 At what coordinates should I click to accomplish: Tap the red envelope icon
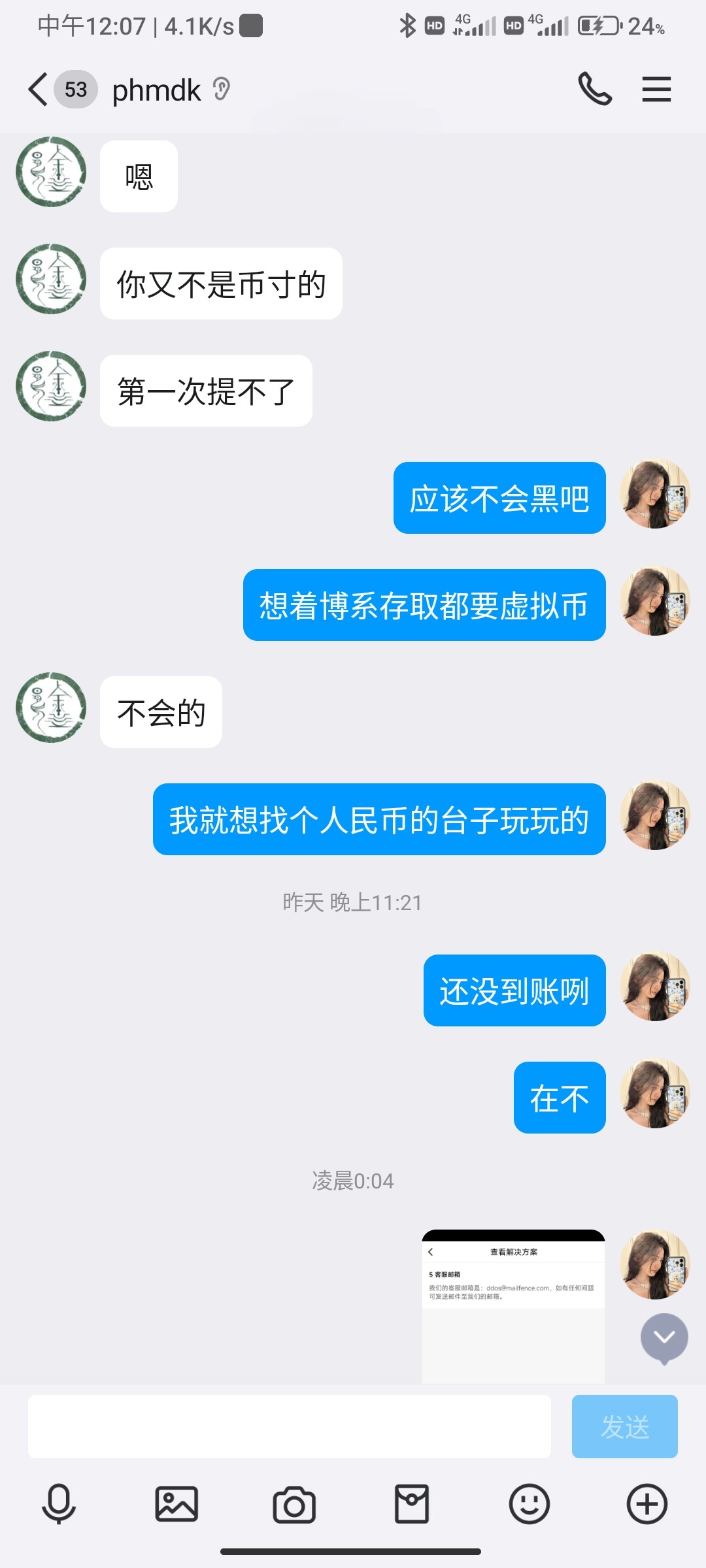coord(412,1506)
